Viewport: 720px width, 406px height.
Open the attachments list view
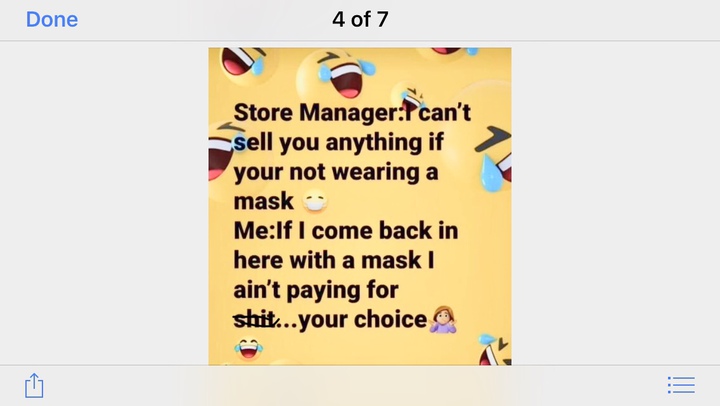point(681,385)
